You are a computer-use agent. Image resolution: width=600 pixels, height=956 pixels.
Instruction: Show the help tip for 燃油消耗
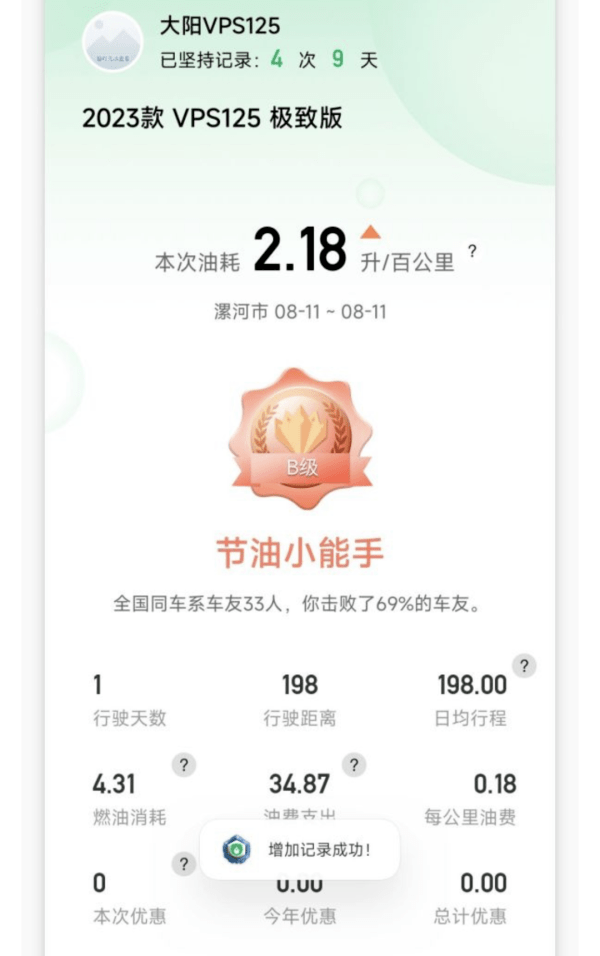click(x=183, y=765)
